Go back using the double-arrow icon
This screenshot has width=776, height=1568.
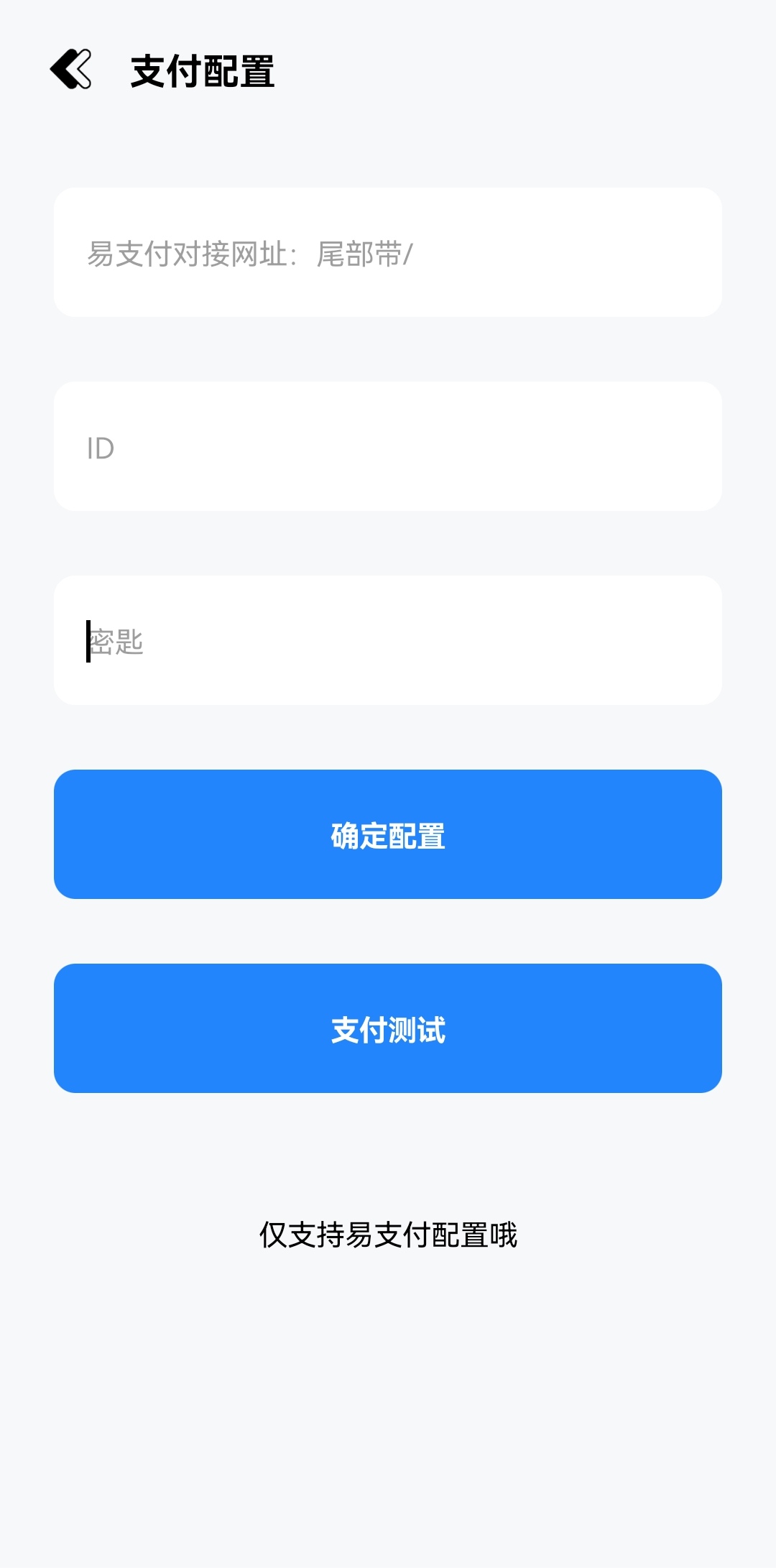point(70,70)
